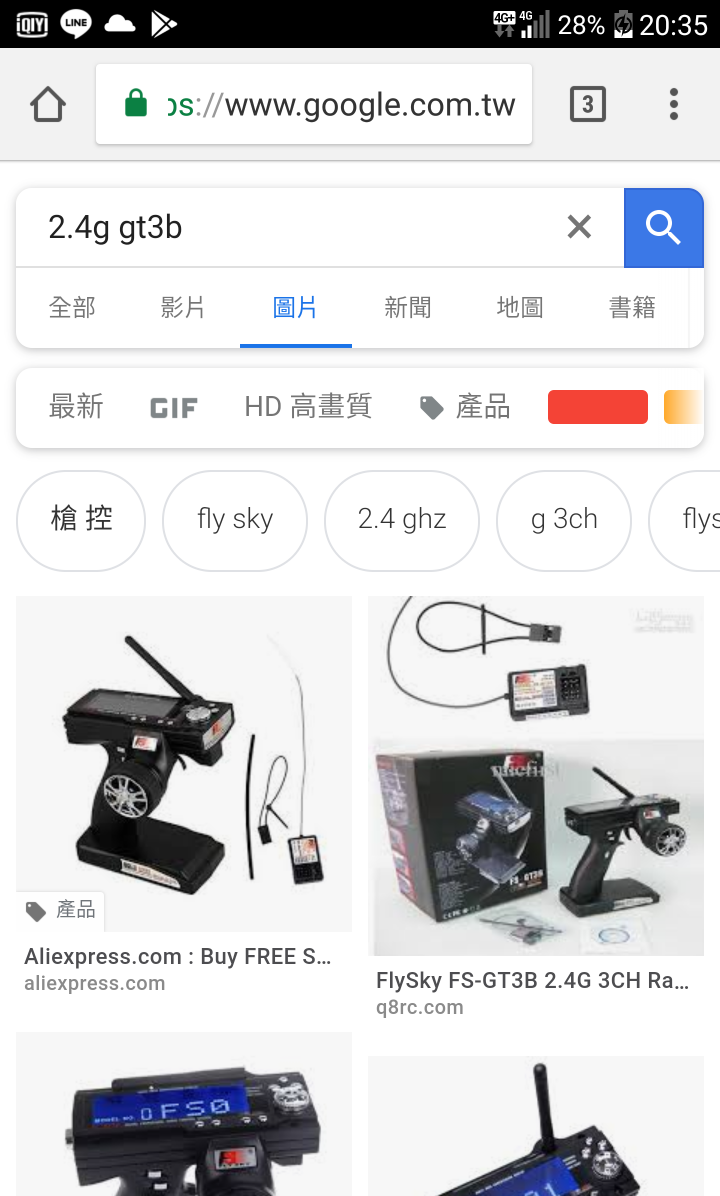Image resolution: width=720 pixels, height=1196 pixels.
Task: Open the browser overflow menu
Action: (x=673, y=104)
